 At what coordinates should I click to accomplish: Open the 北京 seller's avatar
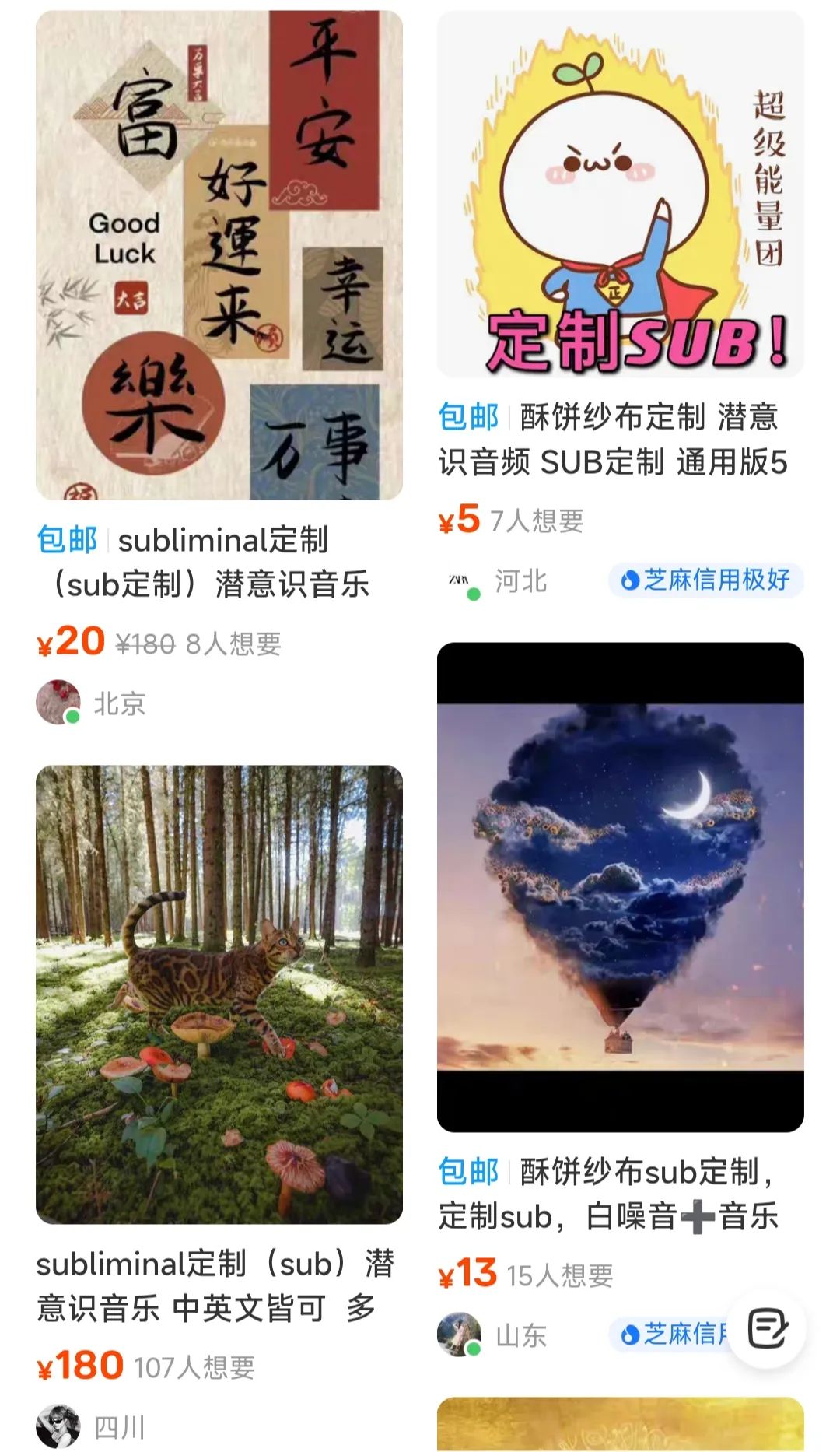[58, 703]
